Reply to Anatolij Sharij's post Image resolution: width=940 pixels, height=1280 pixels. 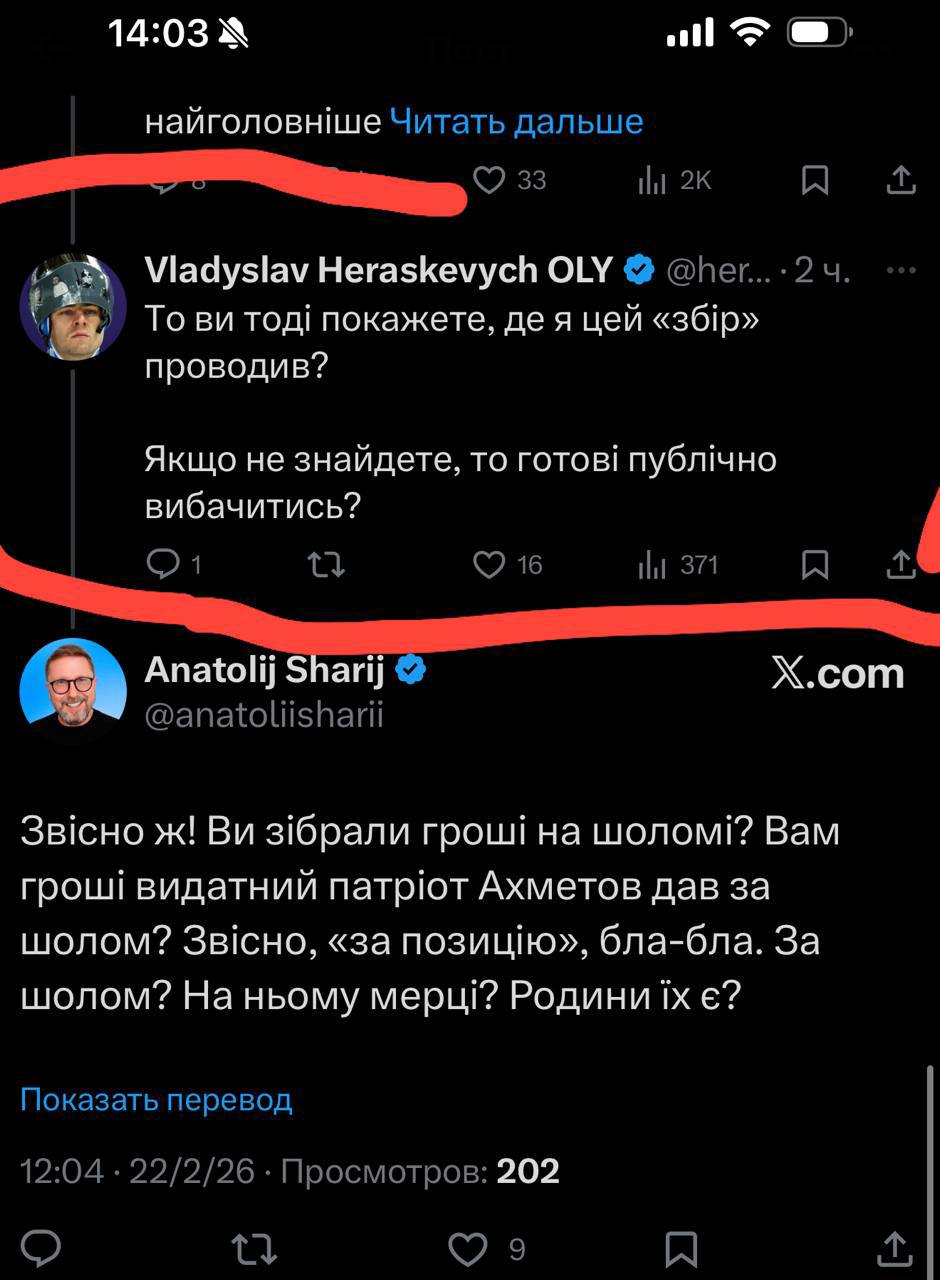42,1248
